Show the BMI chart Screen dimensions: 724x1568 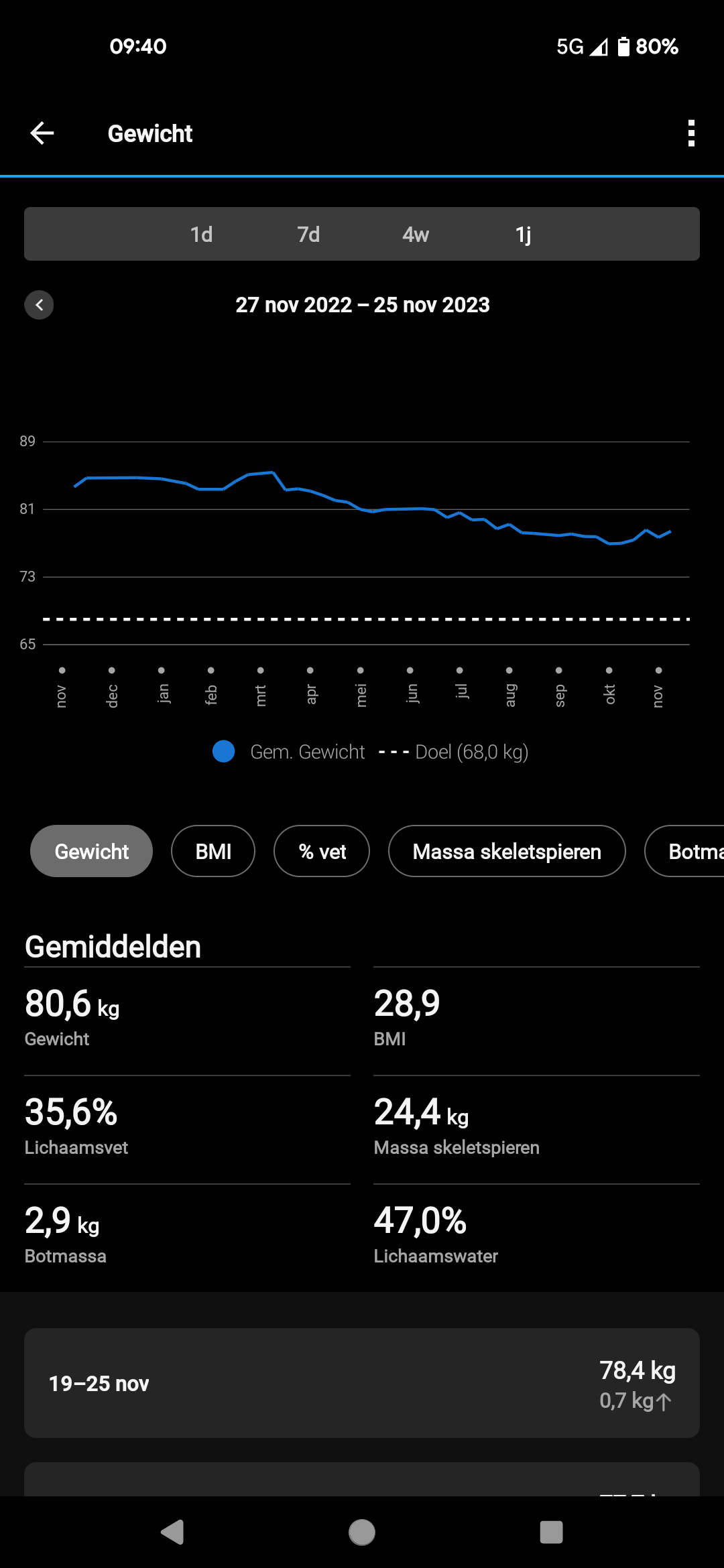click(x=213, y=851)
